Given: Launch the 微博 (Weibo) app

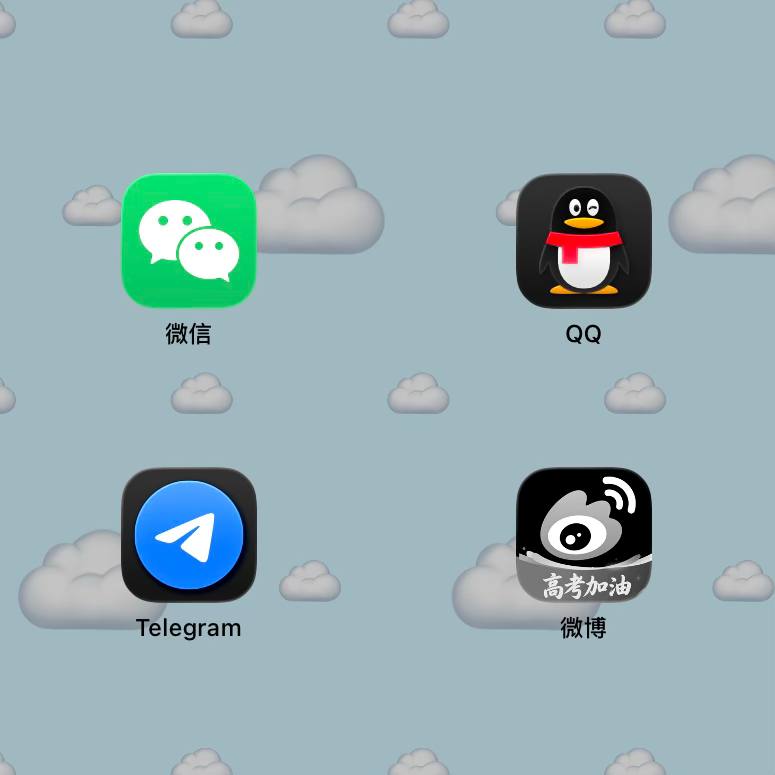Looking at the screenshot, I should pos(584,535).
